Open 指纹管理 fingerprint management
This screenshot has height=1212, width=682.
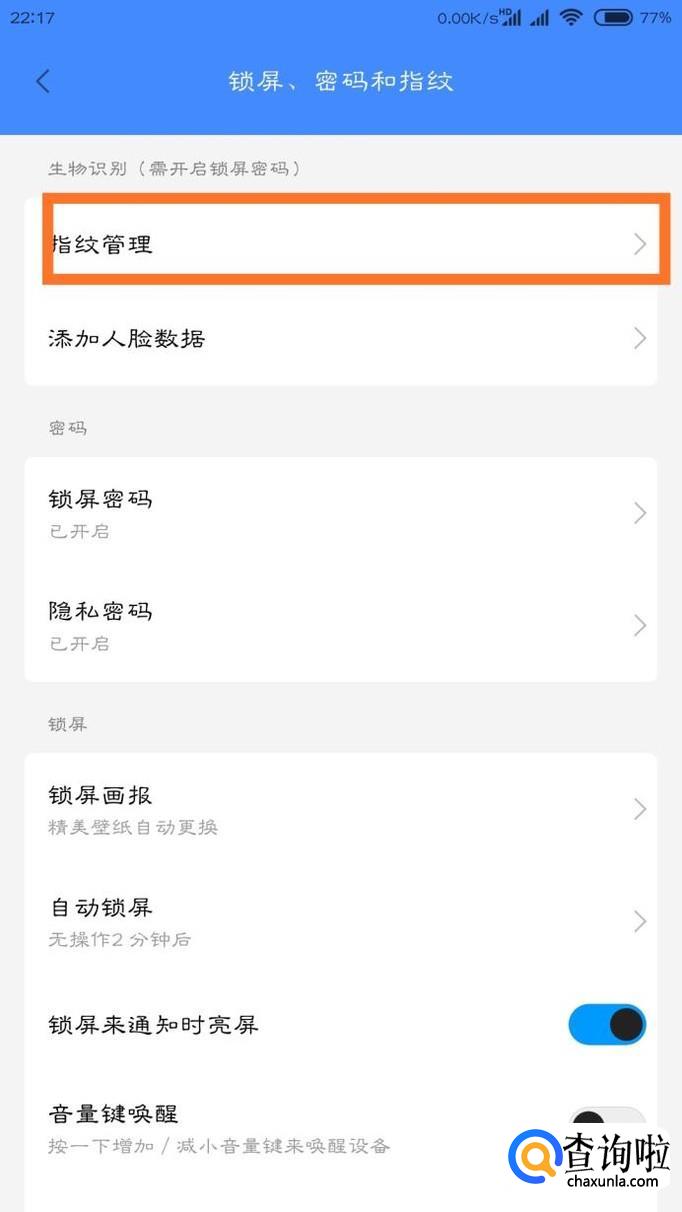(x=340, y=243)
